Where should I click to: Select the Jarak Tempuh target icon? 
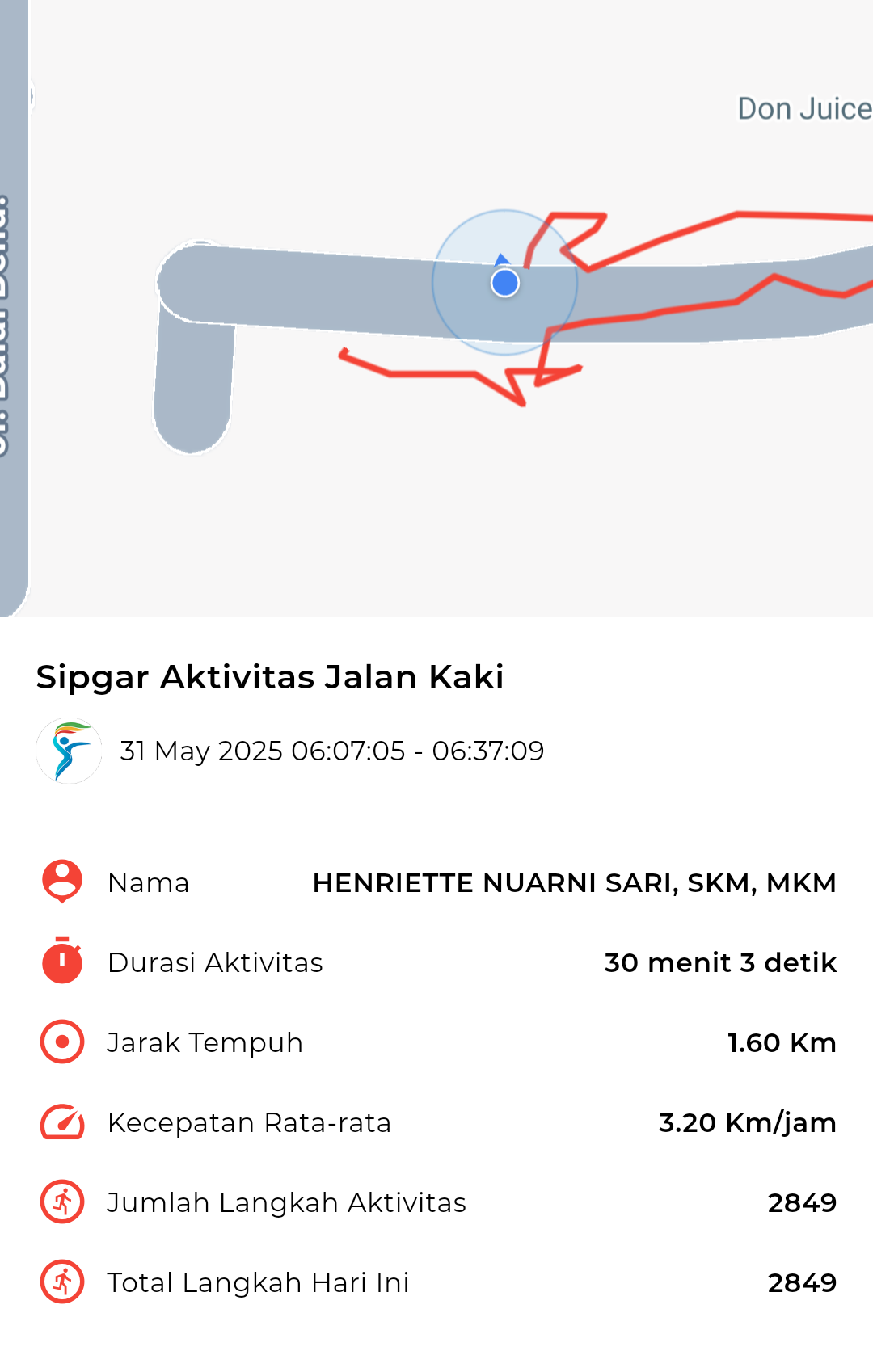61,1042
